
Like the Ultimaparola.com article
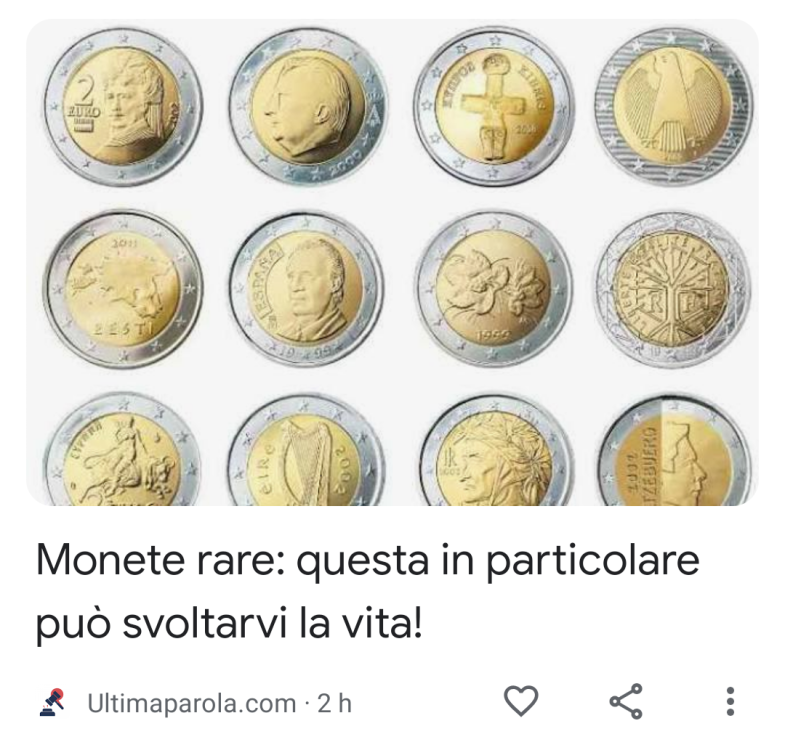(x=520, y=701)
